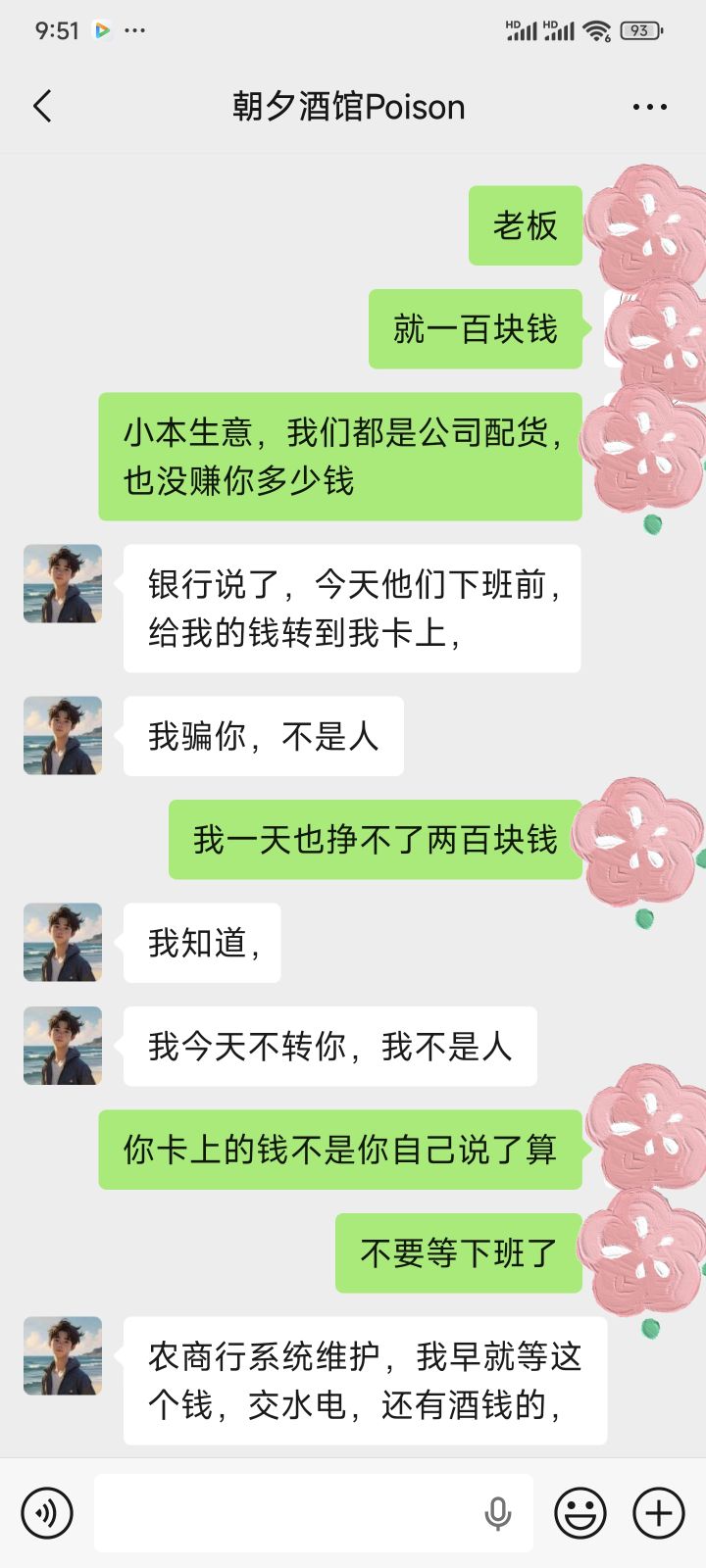
Task: Tap the microphone dictation icon in input
Action: (498, 1513)
